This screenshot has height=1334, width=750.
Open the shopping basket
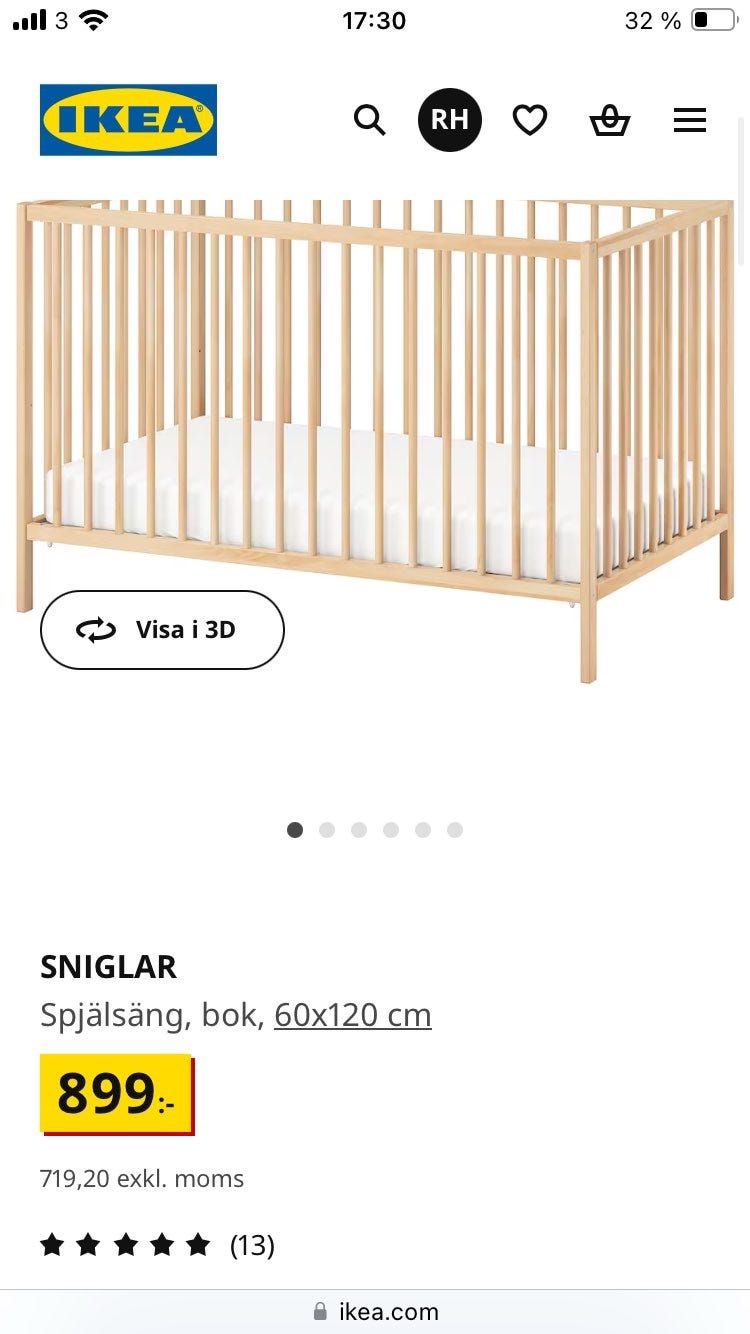609,120
